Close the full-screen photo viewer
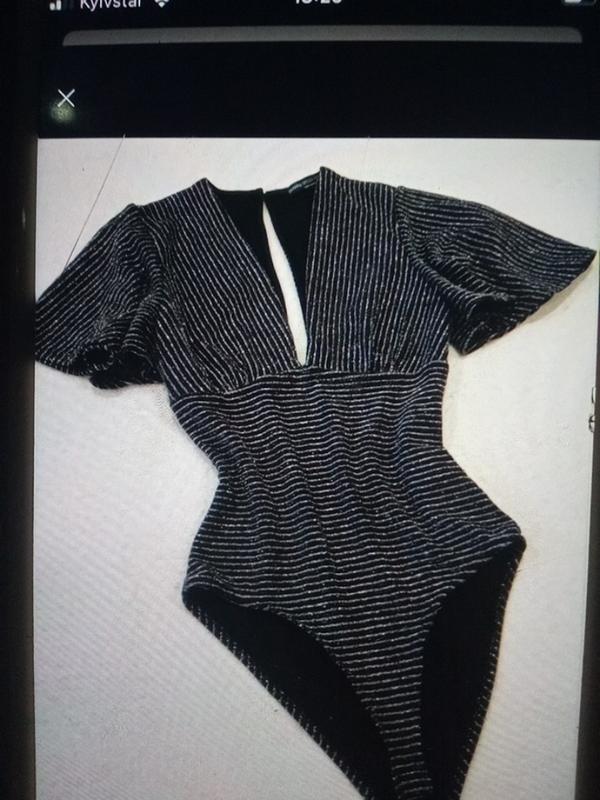 pos(66,97)
